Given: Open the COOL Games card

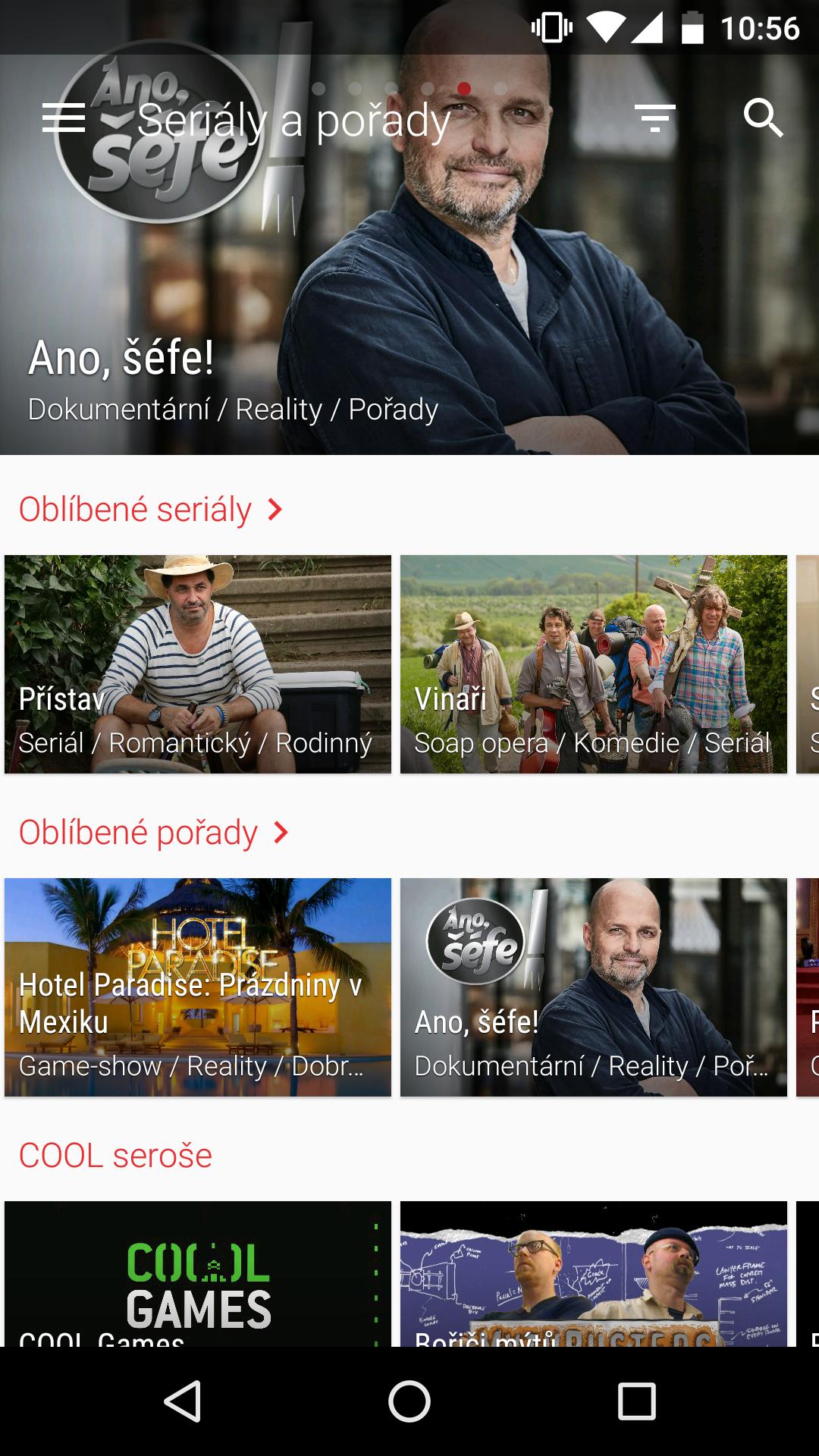Looking at the screenshot, I should [x=198, y=1274].
